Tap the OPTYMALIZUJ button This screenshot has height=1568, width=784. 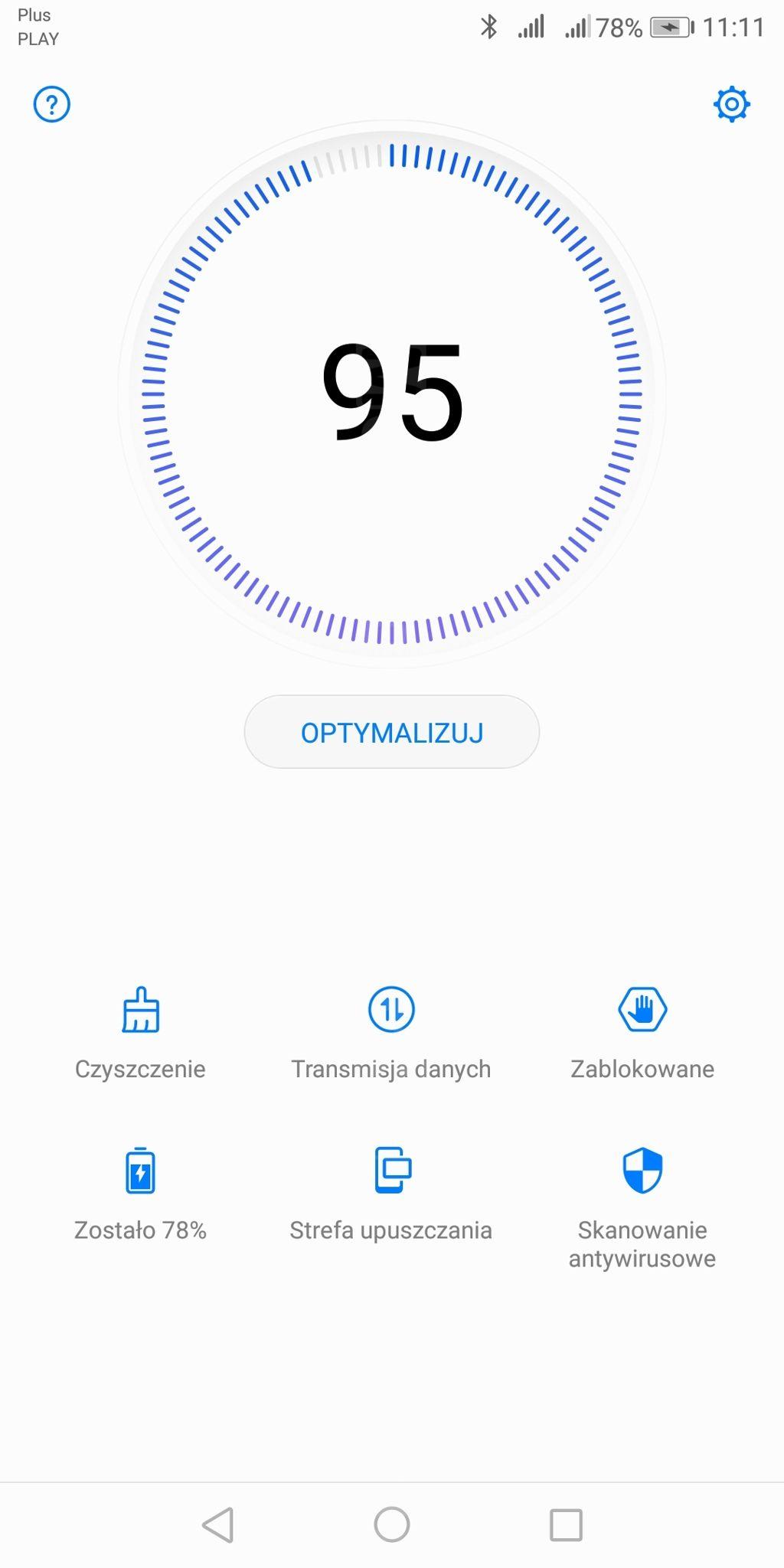click(x=391, y=732)
